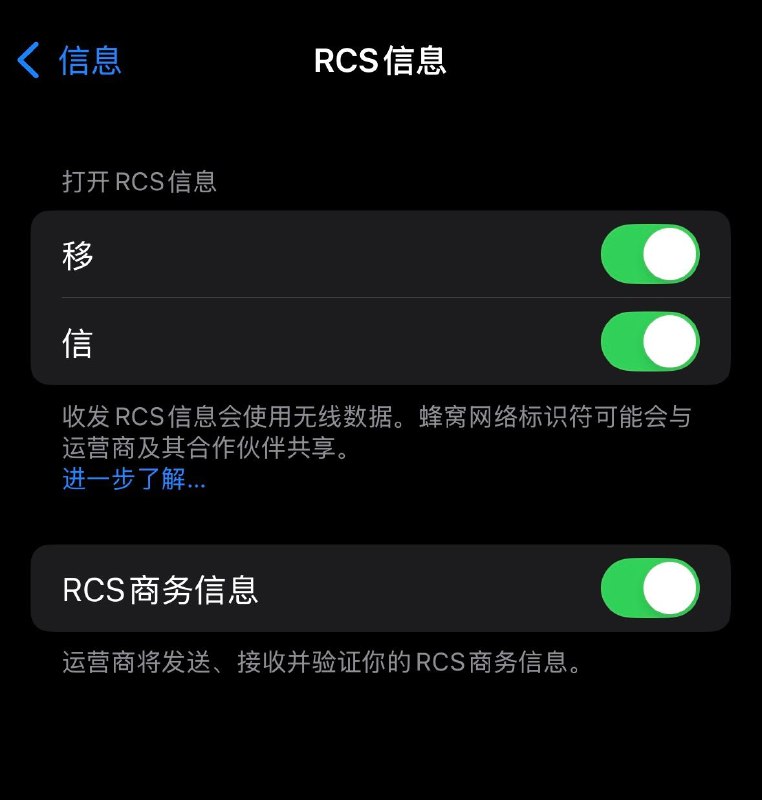Turn off the 信 RCS switch
This screenshot has width=762, height=800.
click(x=648, y=342)
